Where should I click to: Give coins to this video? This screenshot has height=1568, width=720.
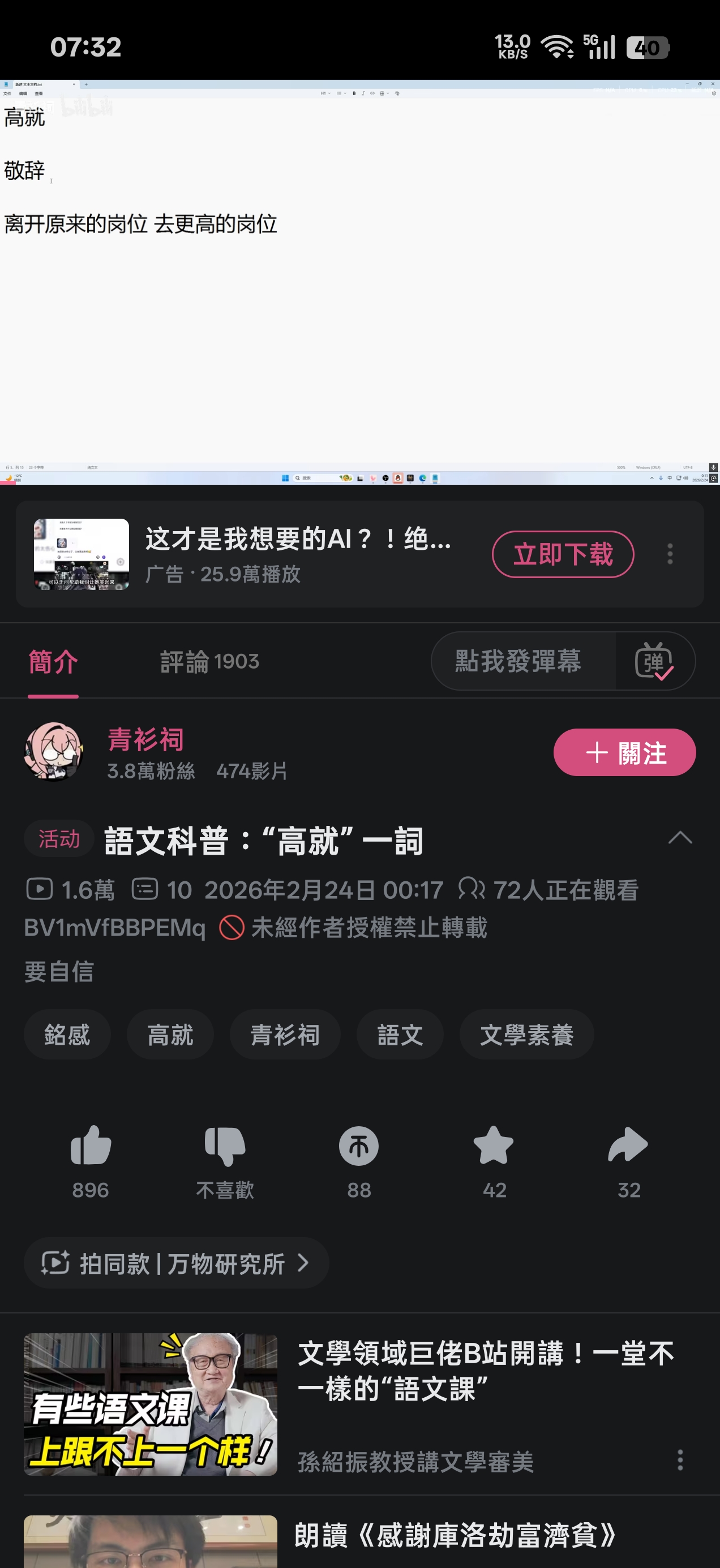click(359, 1147)
